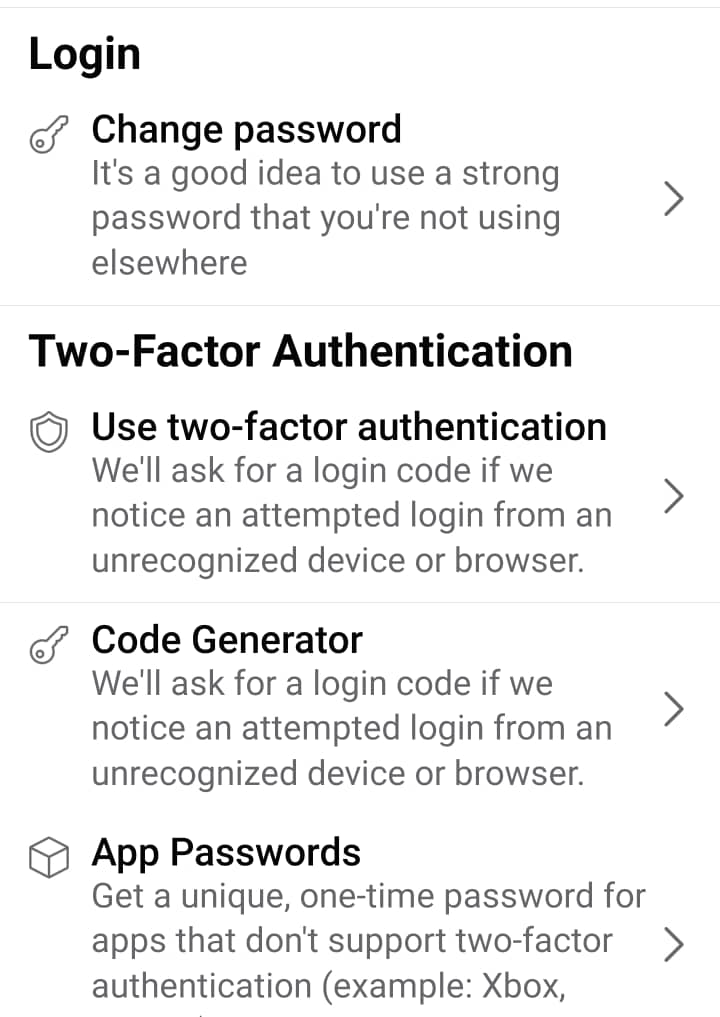Open the Change password settings page

point(246,129)
